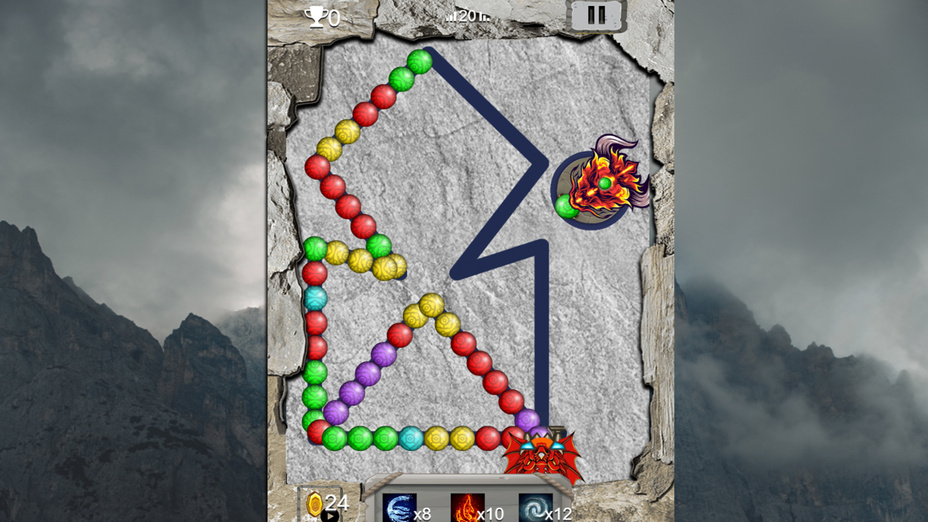Use the fire power-up labeled x10
Image resolution: width=928 pixels, height=522 pixels.
(x=467, y=508)
